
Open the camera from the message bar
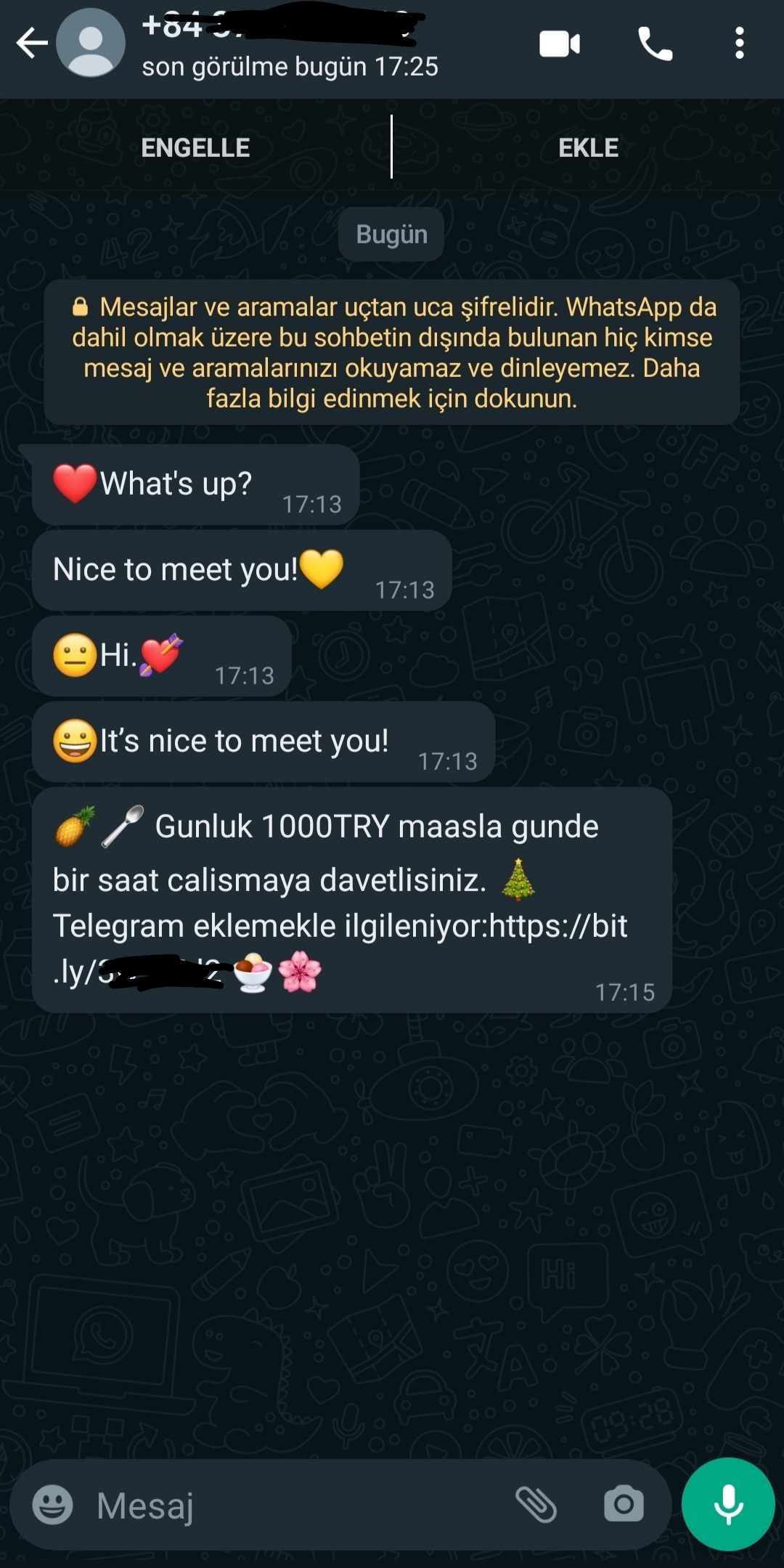624,1504
